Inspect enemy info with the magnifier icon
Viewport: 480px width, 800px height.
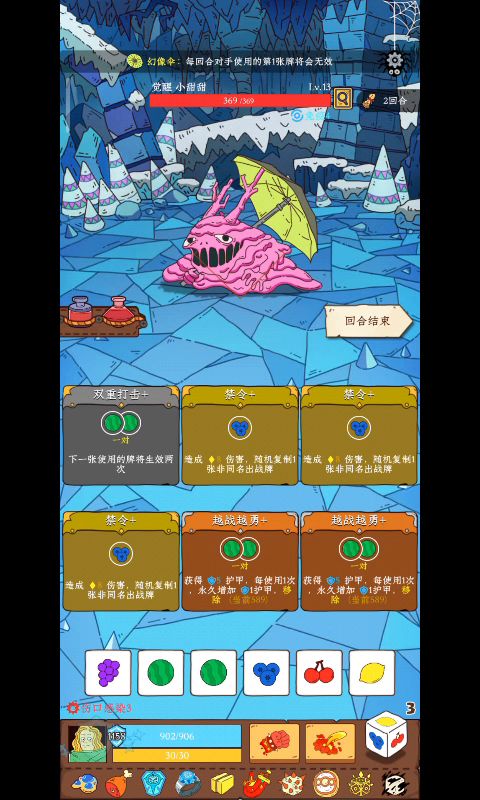343,98
